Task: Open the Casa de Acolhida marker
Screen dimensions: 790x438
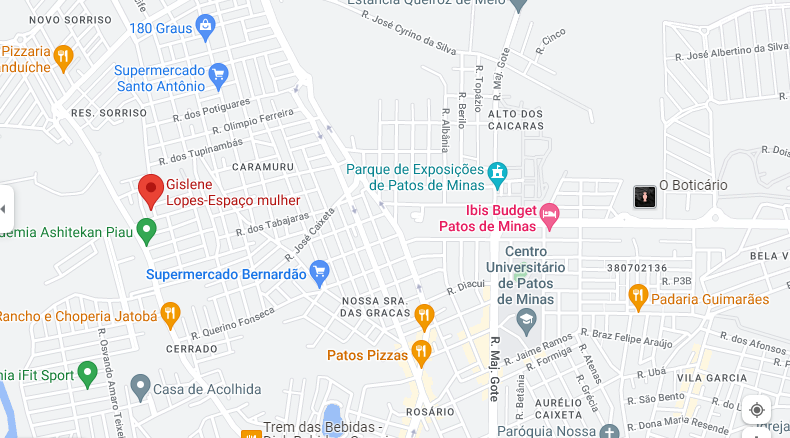Action: (x=141, y=387)
